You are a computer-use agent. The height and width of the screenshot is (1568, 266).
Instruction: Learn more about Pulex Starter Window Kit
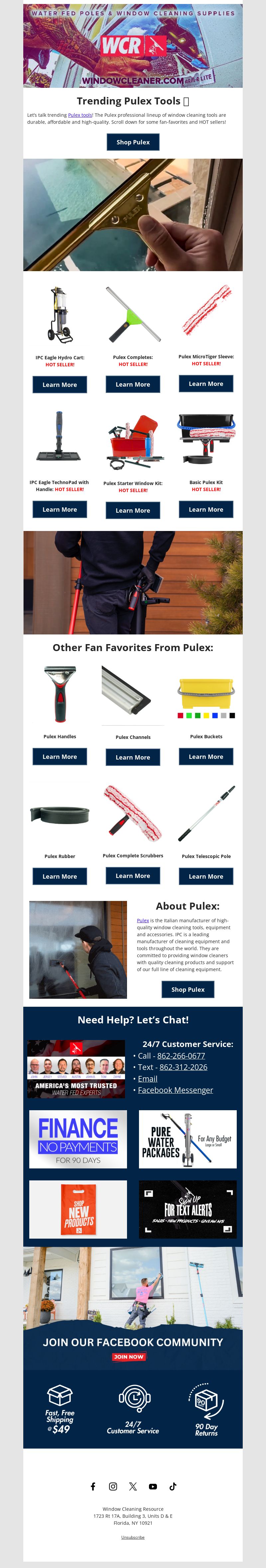(x=133, y=510)
